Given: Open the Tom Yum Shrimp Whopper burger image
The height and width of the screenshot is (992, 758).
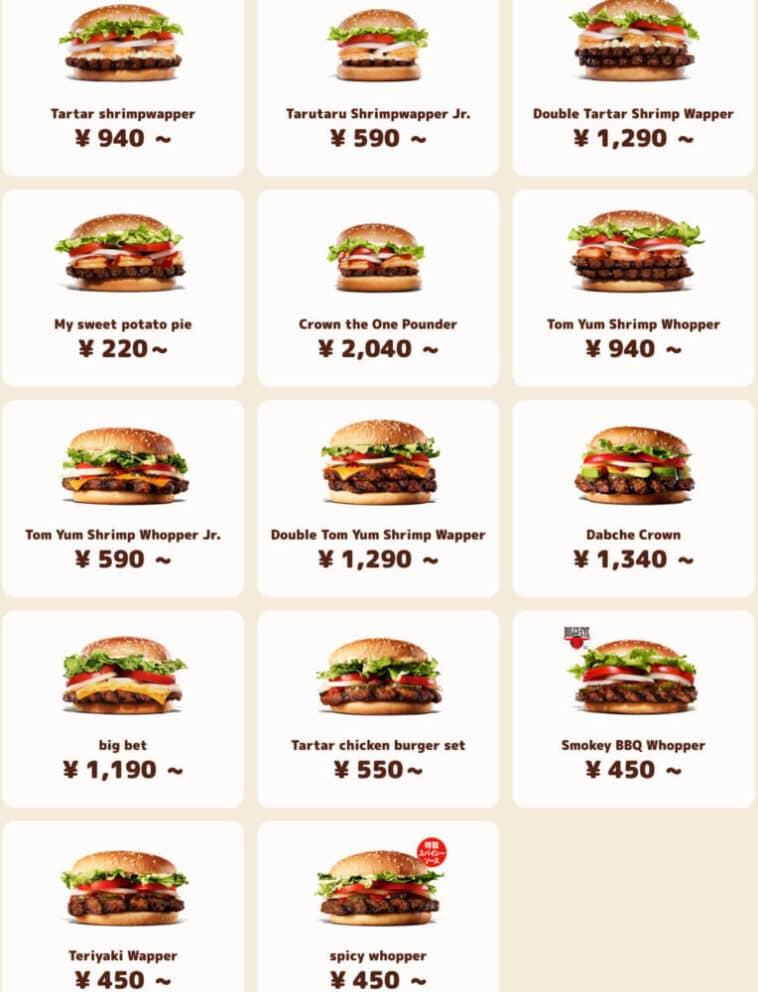Looking at the screenshot, I should (632, 255).
